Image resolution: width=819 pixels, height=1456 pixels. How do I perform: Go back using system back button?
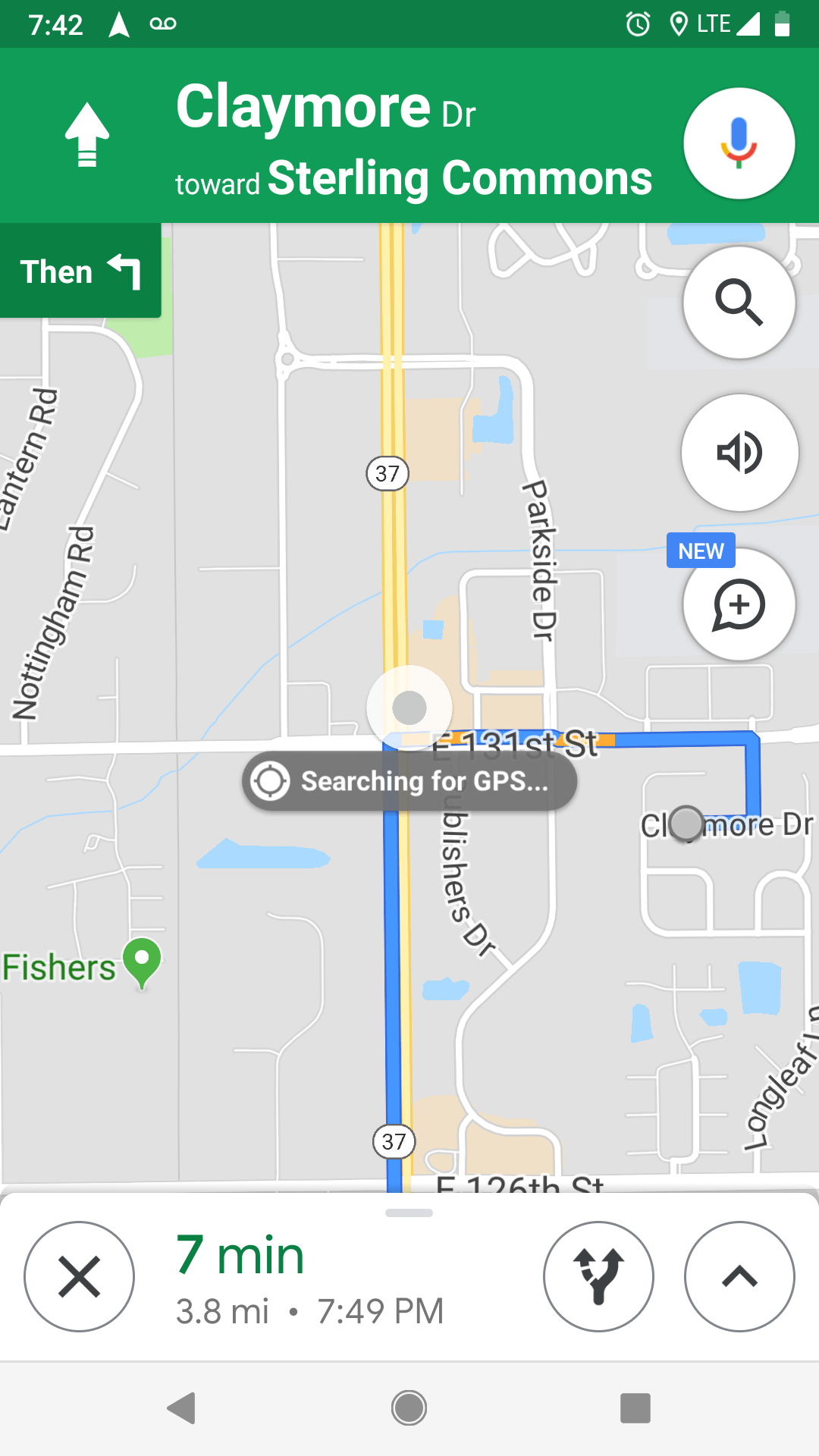click(182, 1408)
